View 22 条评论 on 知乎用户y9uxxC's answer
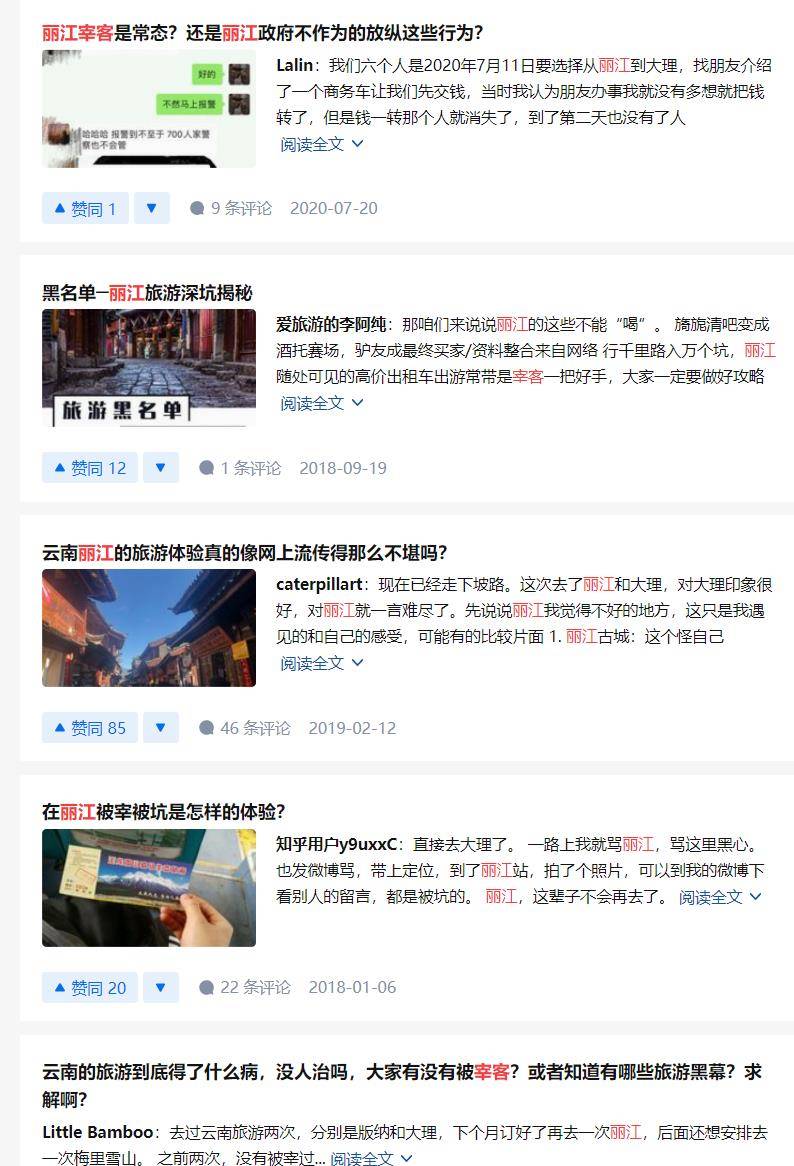The height and width of the screenshot is (1166, 794). pos(245,988)
